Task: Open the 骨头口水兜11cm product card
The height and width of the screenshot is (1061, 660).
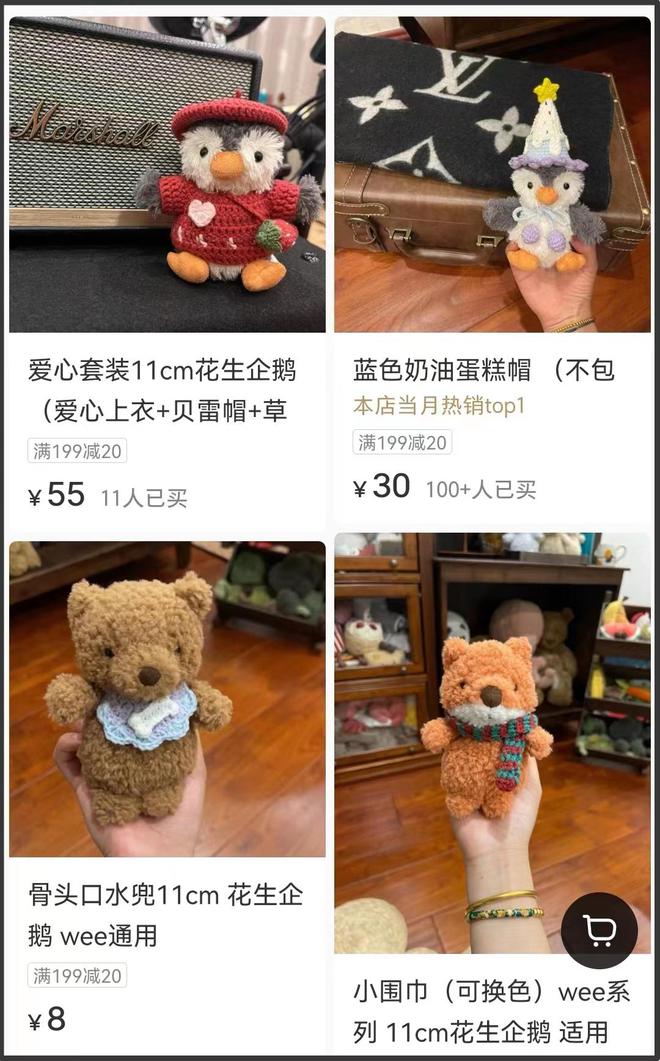Action: pos(167,798)
